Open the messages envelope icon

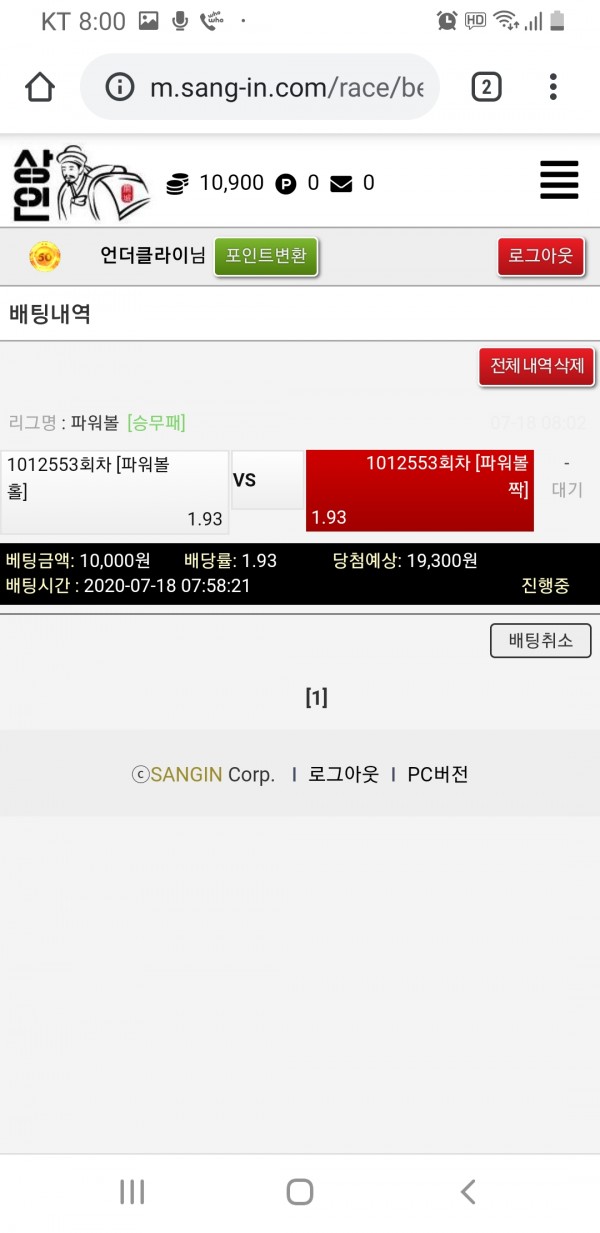click(341, 183)
